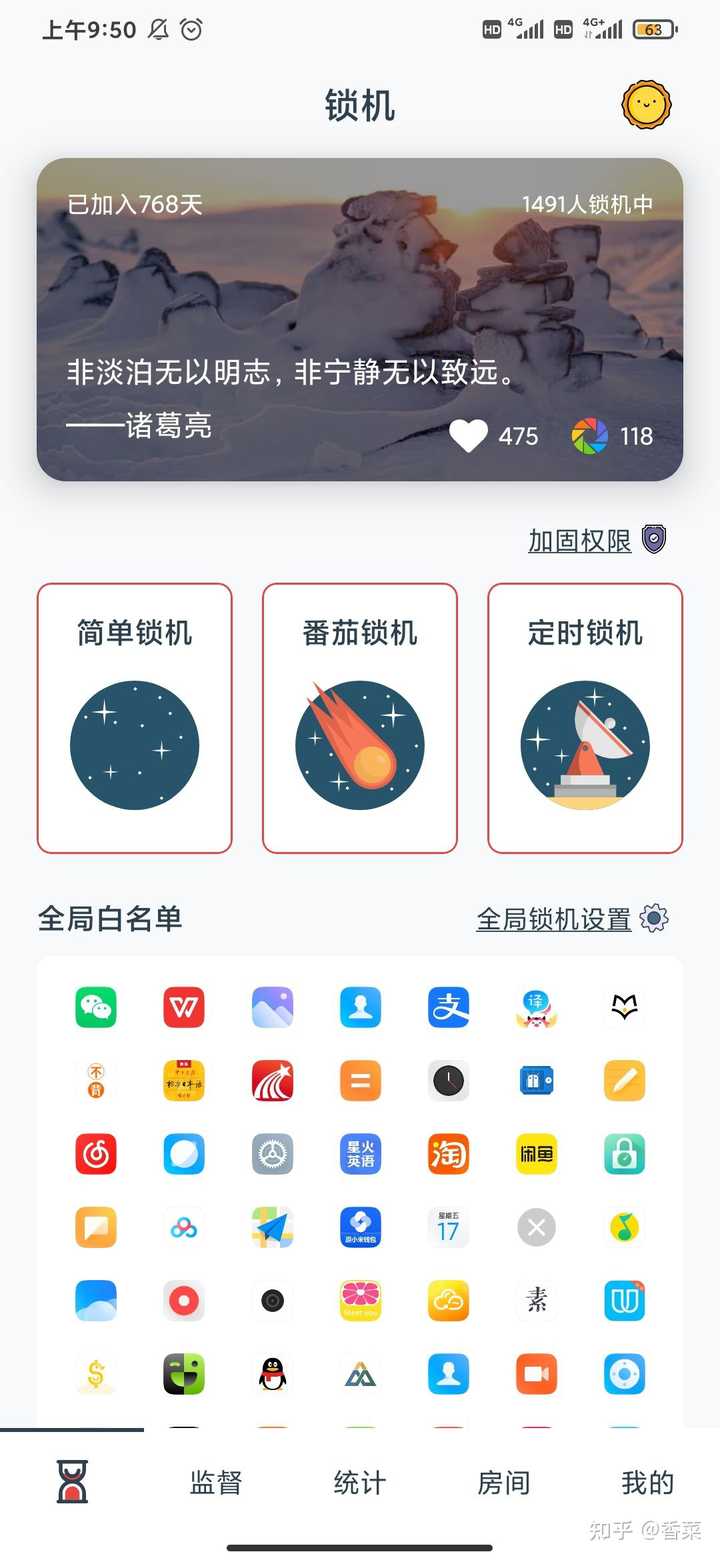Go to the 房间 tab
Screen dimensions: 720x1560
pyautogui.click(x=504, y=1483)
